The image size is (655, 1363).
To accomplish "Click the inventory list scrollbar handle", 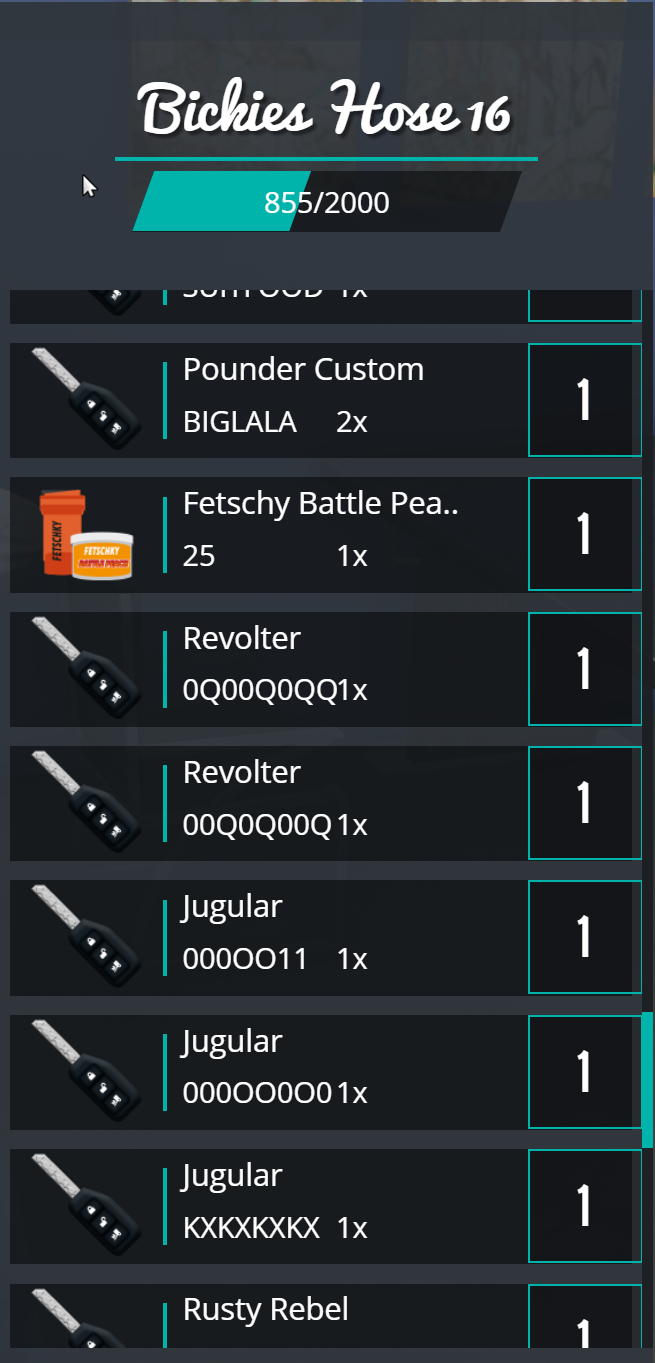I will [647, 1080].
